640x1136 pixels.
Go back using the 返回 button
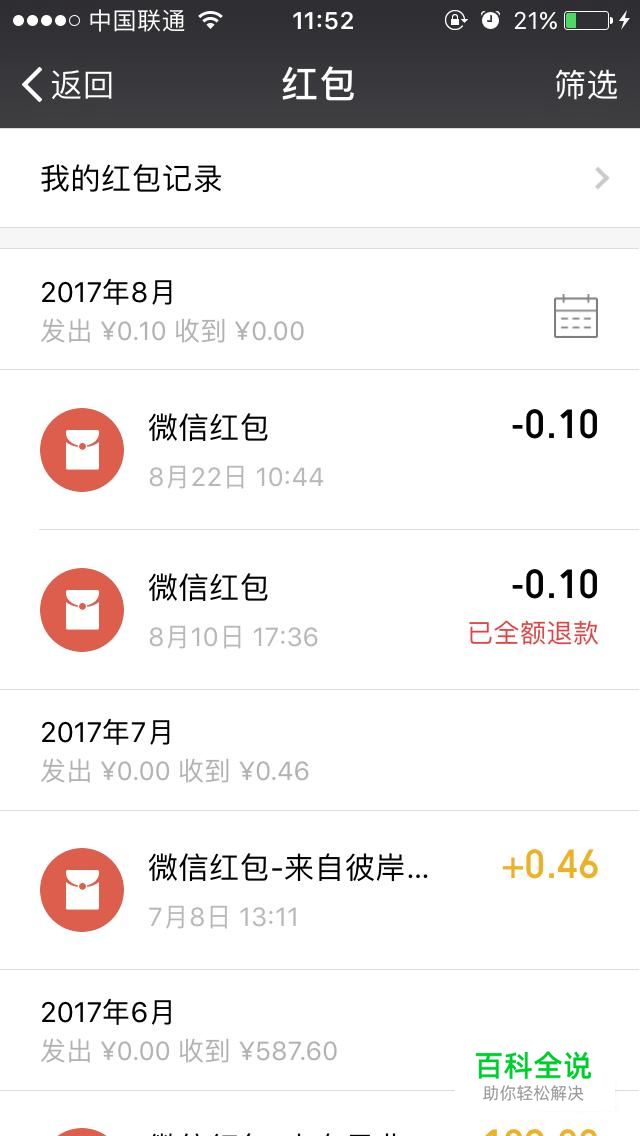coord(67,85)
